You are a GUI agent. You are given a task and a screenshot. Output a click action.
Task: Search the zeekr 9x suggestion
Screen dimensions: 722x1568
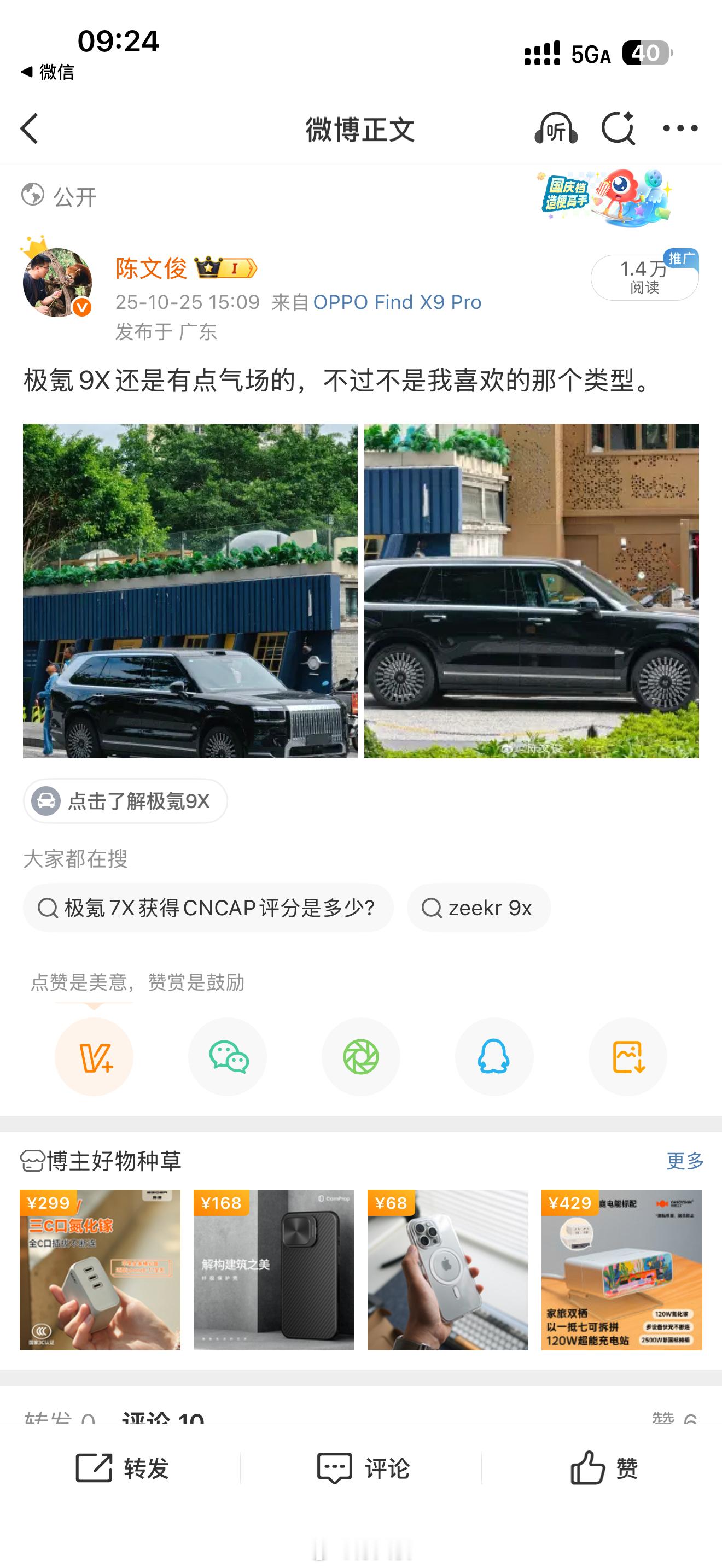coord(479,908)
